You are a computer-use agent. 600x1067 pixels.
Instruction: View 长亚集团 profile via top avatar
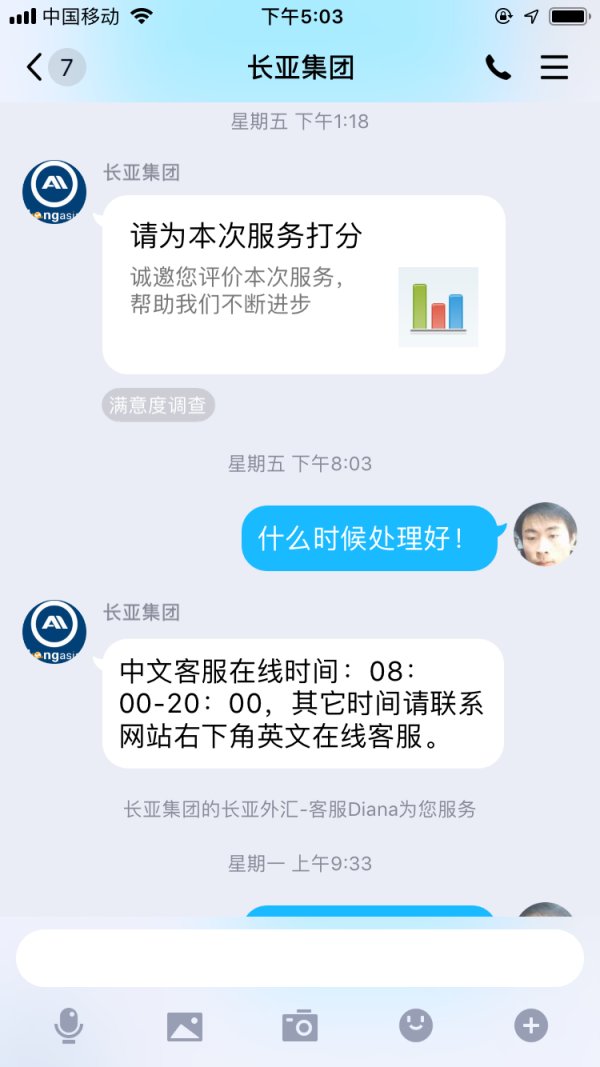(54, 192)
